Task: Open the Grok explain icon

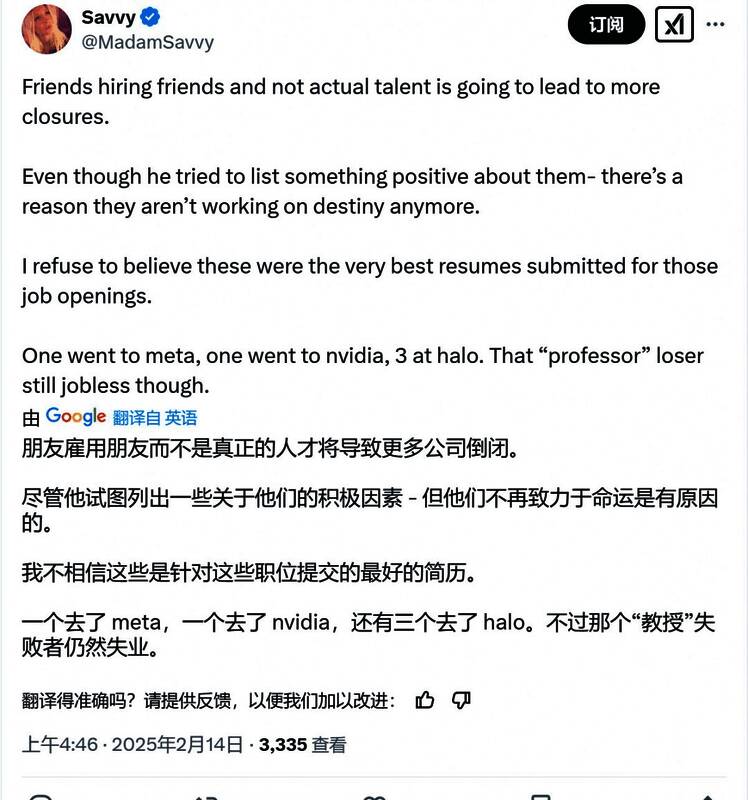Action: click(674, 25)
